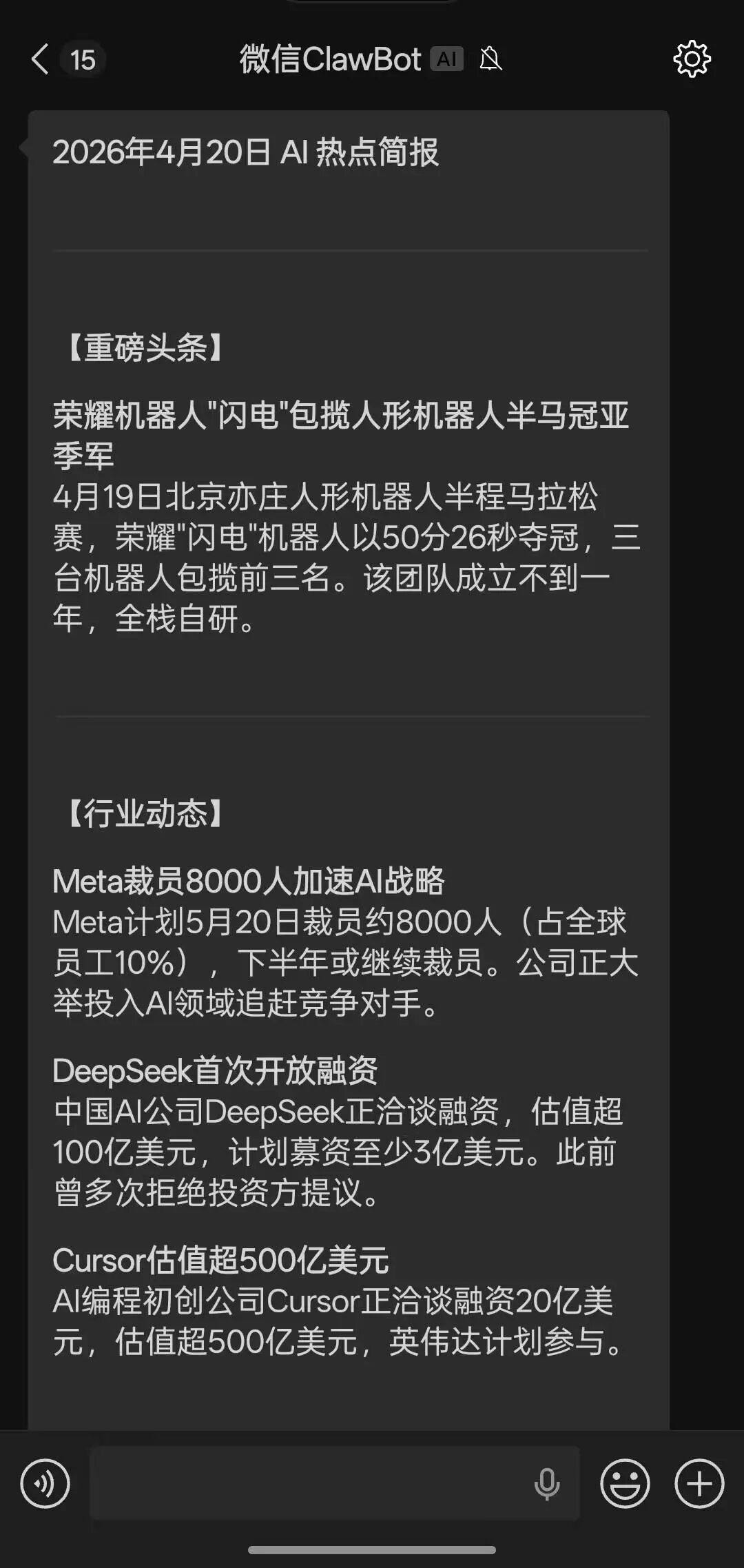744x1568 pixels.
Task: Open the emoji sticker panel
Action: (625, 1483)
